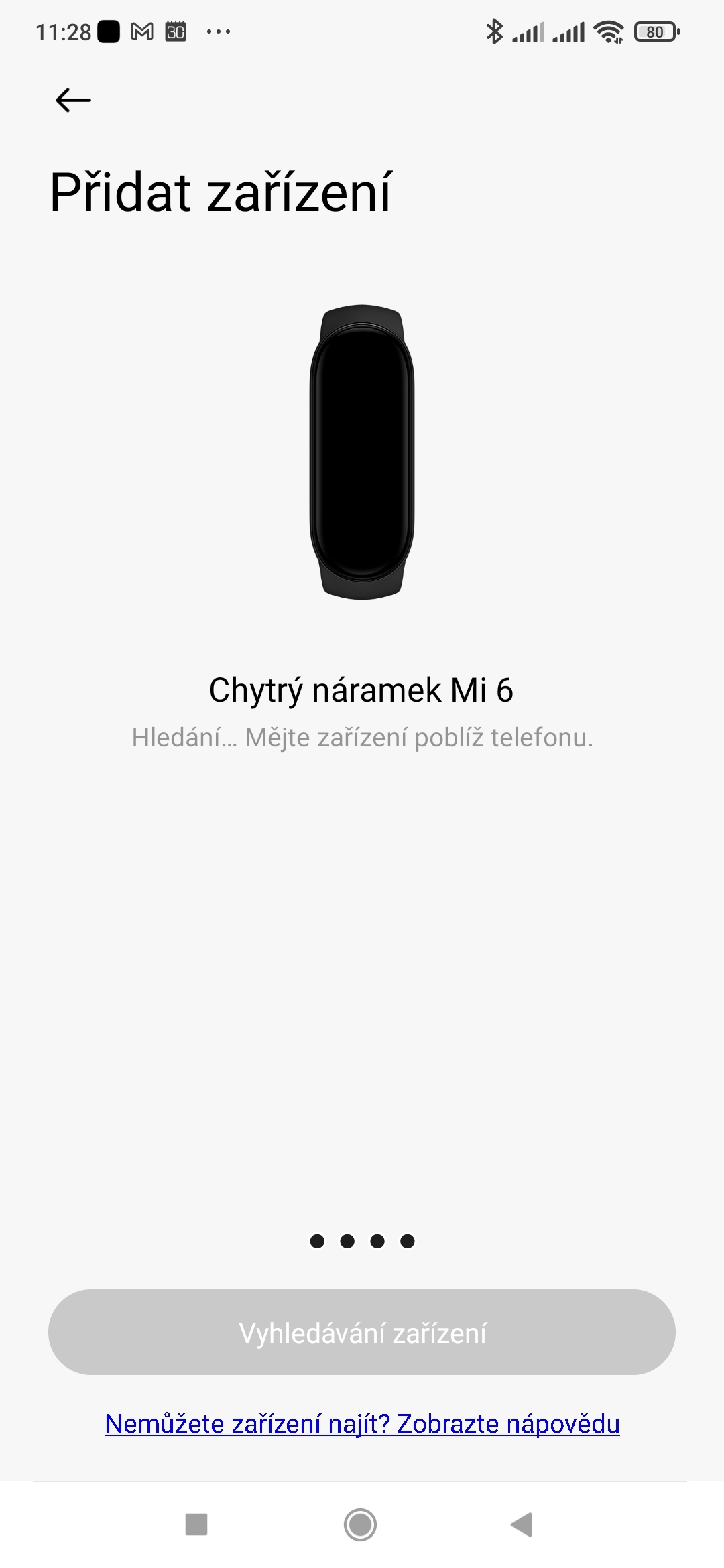Go back using the top-left arrow
The image size is (724, 1568).
(73, 101)
